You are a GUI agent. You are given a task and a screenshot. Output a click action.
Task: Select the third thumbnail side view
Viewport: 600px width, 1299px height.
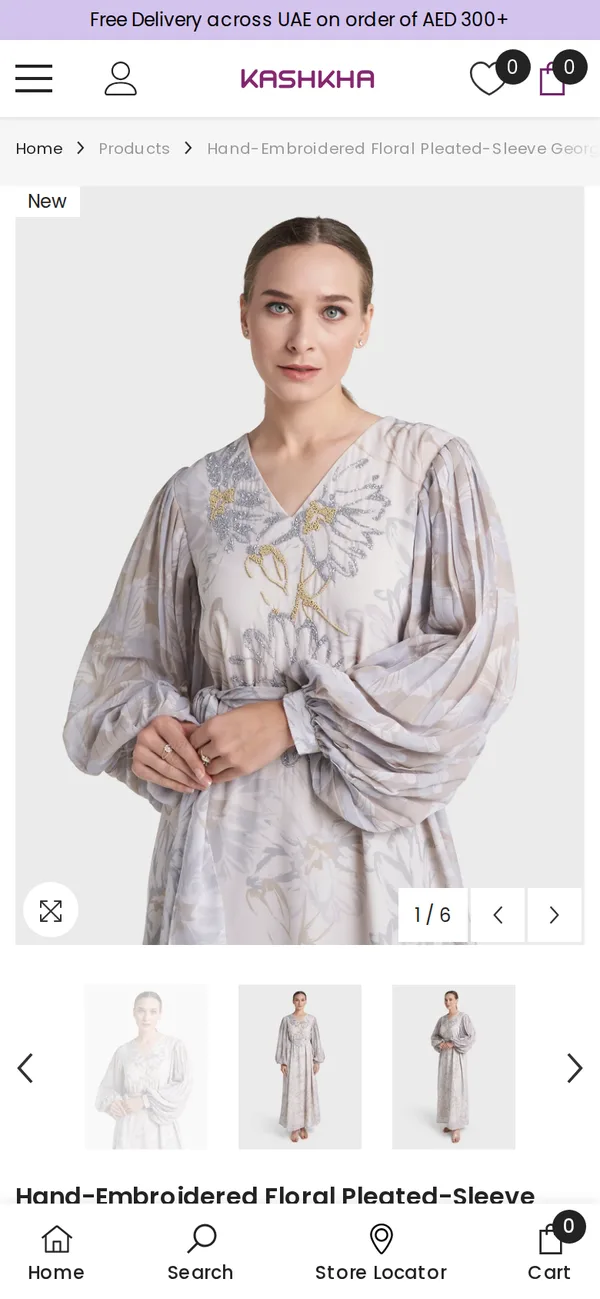[x=454, y=1067]
